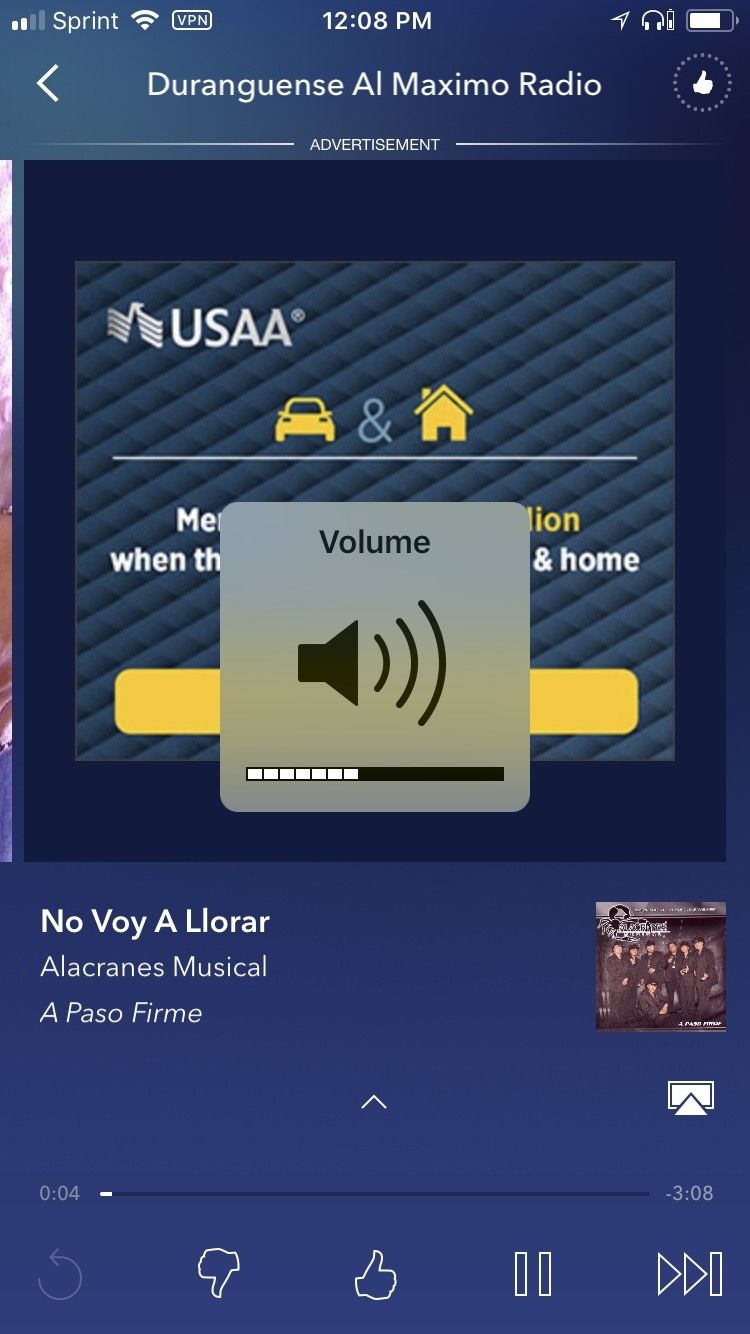Thumb up No Voy A Llorar
Viewport: 750px width, 1334px height.
[x=375, y=1274]
